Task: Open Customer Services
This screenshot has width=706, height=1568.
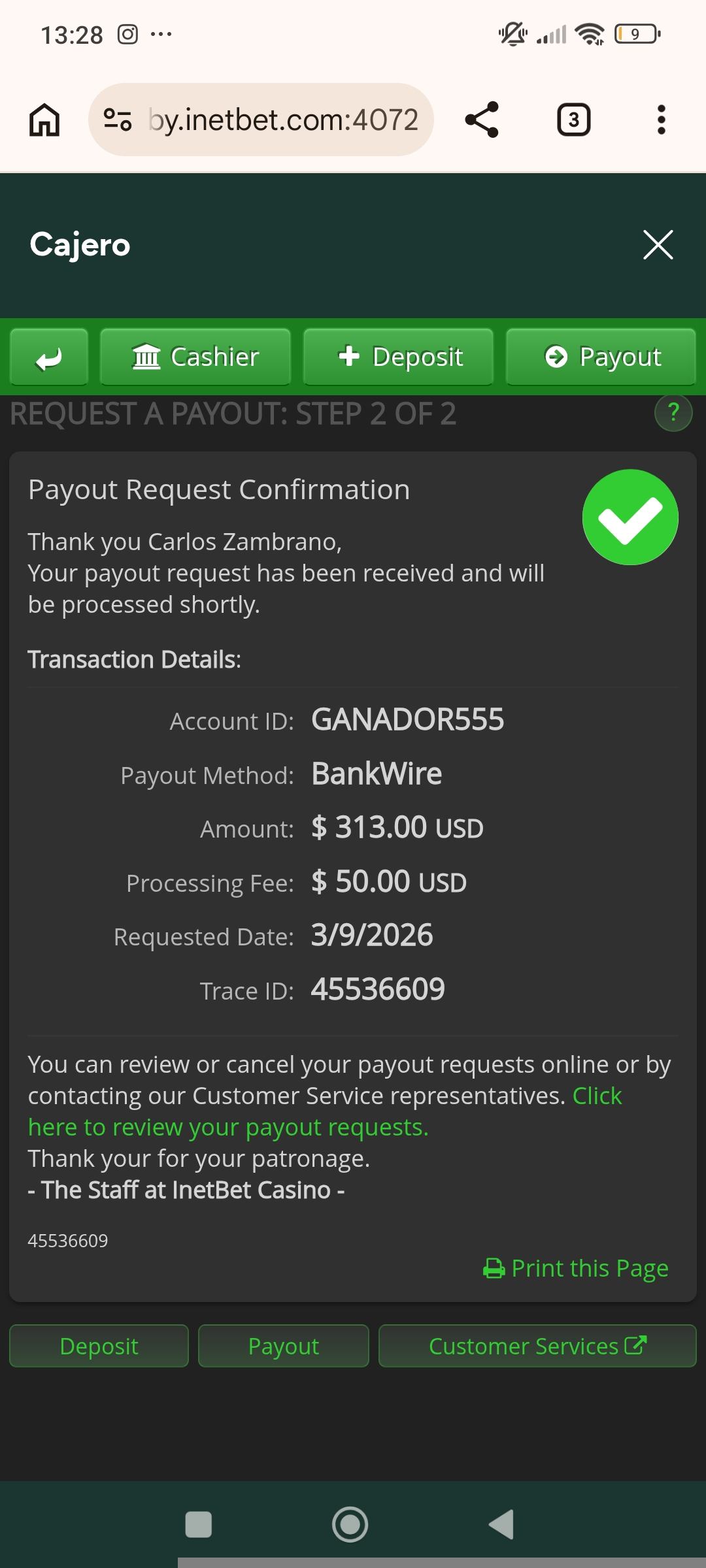Action: click(537, 1346)
